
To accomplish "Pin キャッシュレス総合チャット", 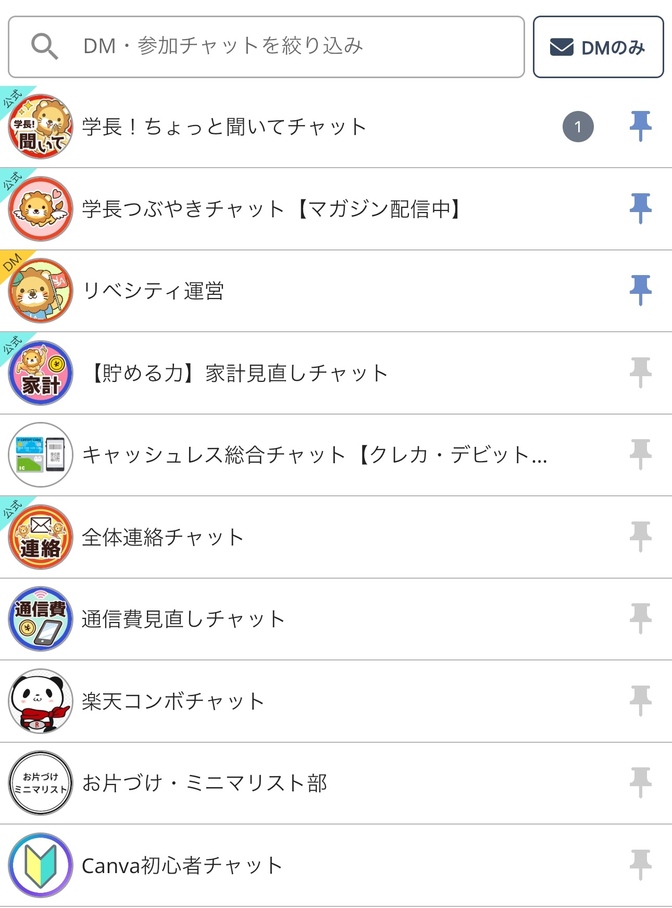I will [x=640, y=455].
